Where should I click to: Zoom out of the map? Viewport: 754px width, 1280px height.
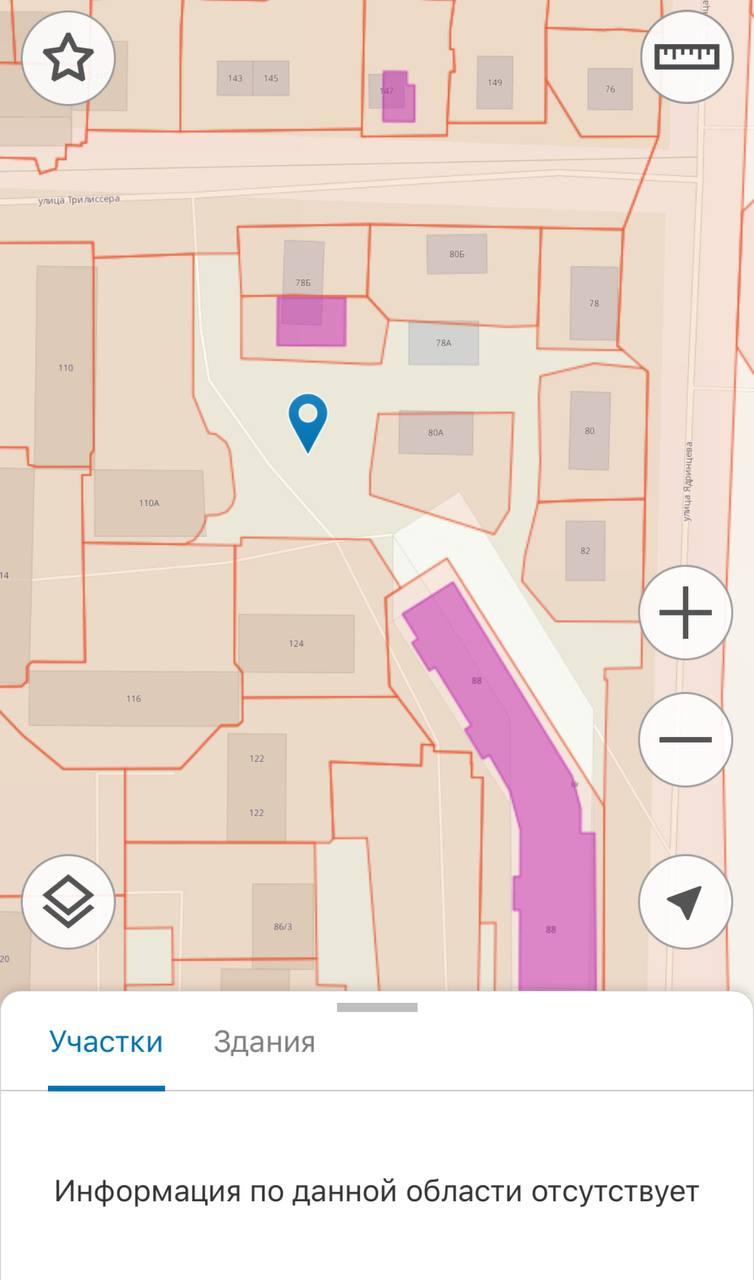(686, 740)
